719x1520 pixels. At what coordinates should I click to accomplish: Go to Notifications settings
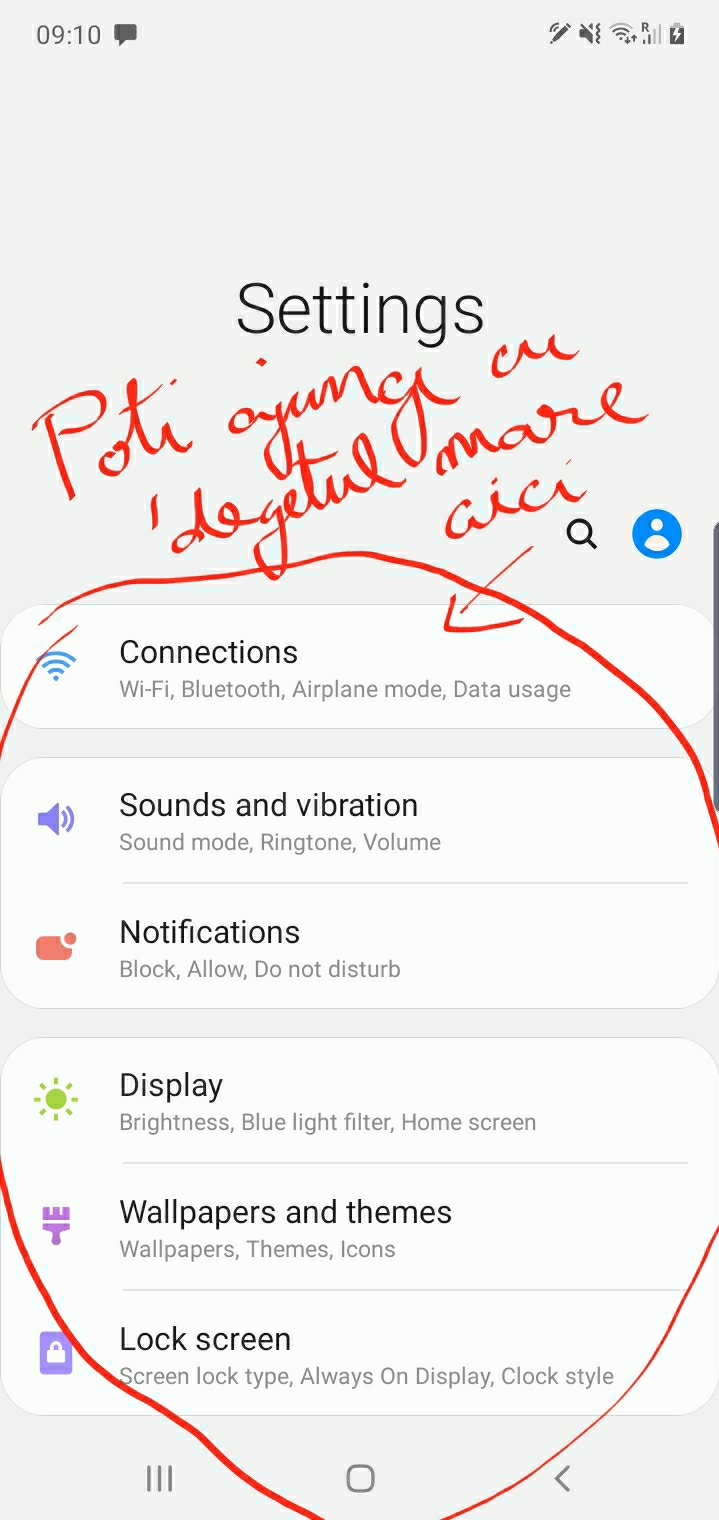click(x=345, y=948)
